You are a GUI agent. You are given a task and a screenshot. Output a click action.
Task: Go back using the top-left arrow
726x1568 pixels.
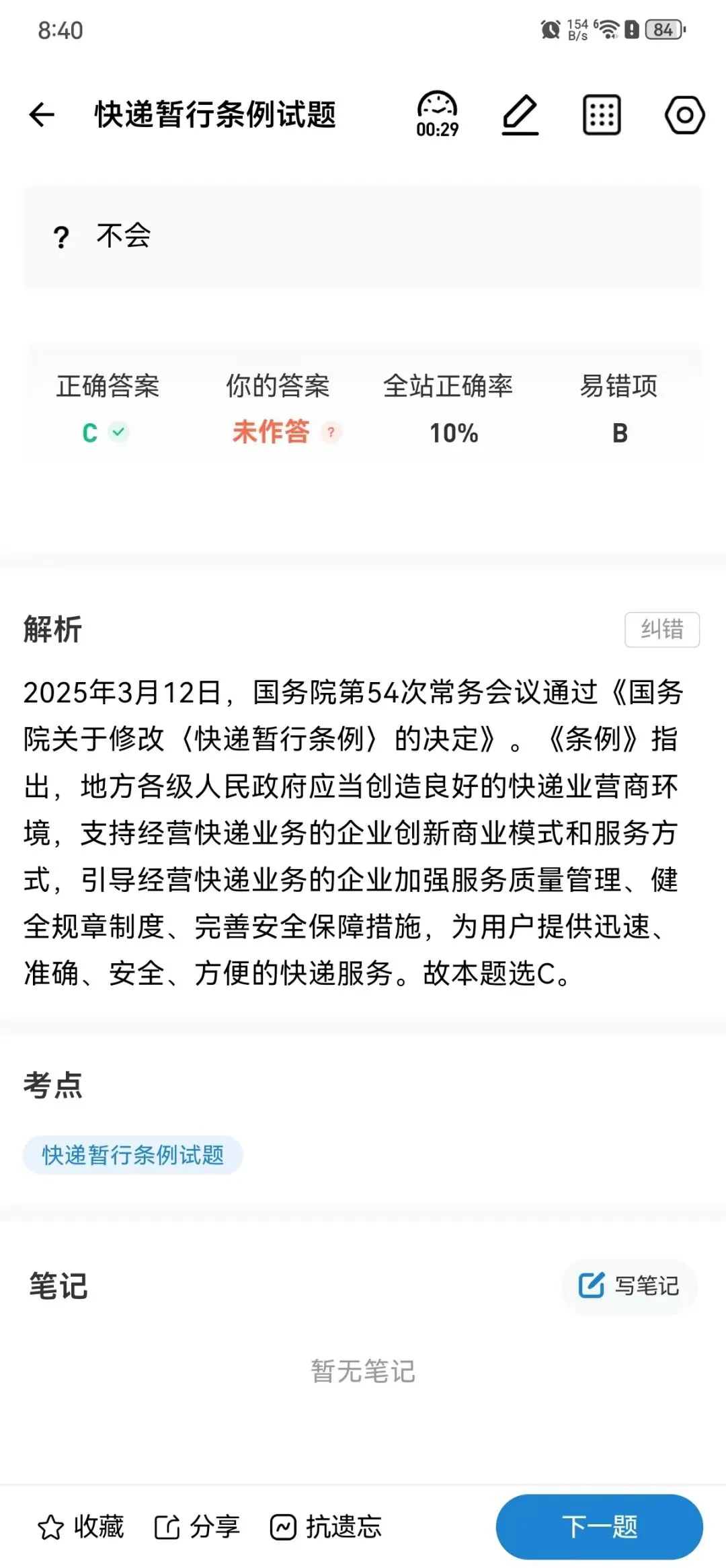tap(42, 114)
